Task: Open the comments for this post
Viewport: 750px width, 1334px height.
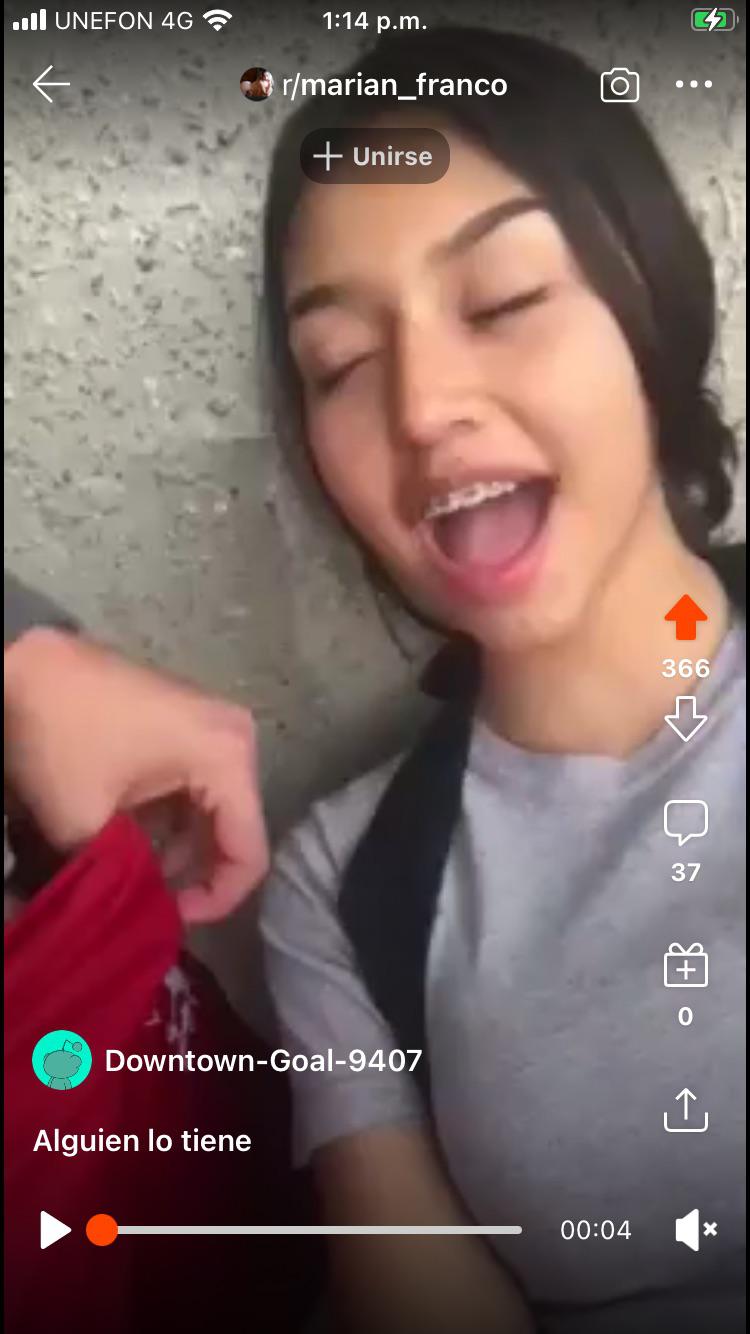Action: 686,823
